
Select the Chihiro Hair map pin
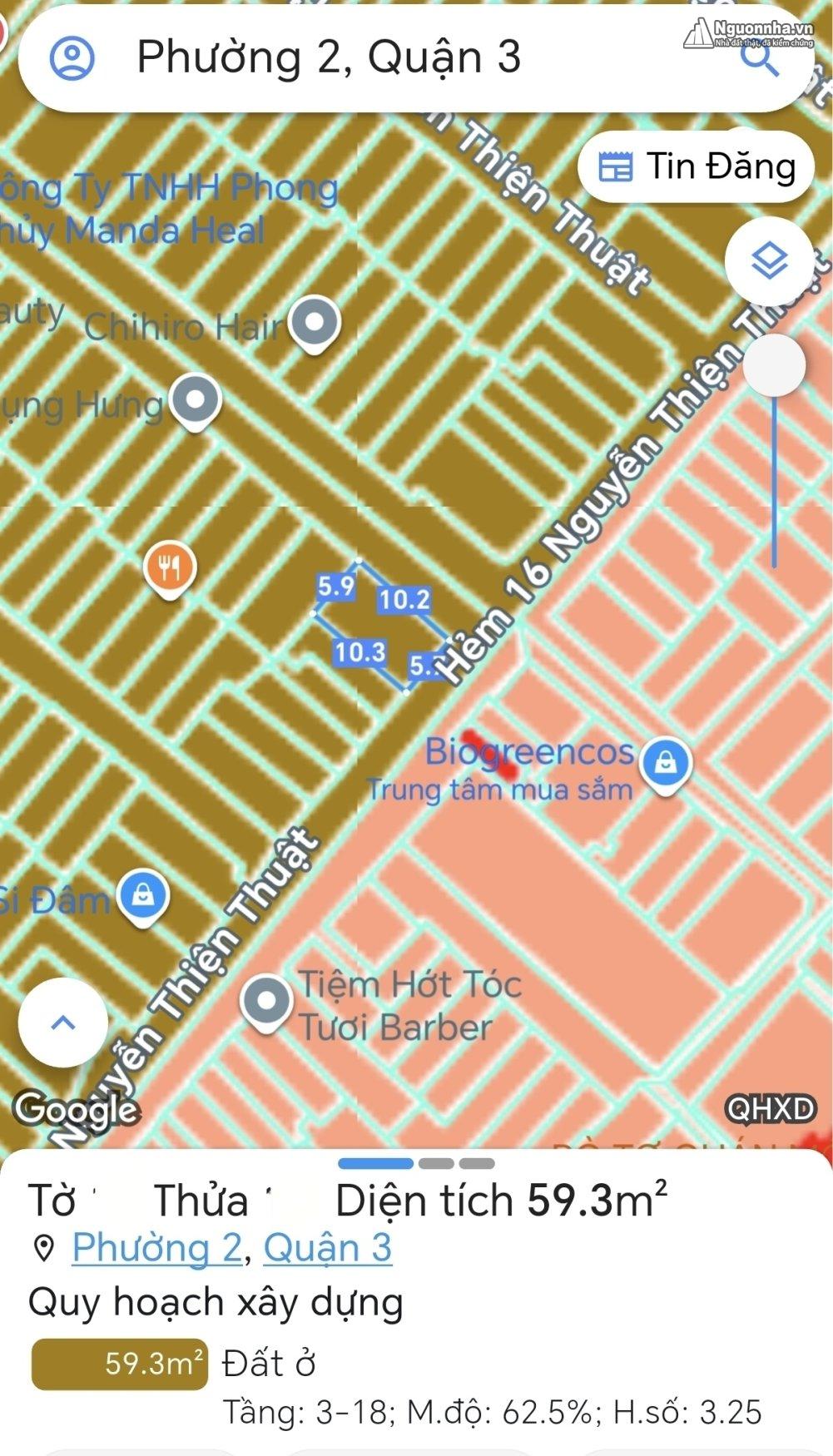(x=315, y=324)
